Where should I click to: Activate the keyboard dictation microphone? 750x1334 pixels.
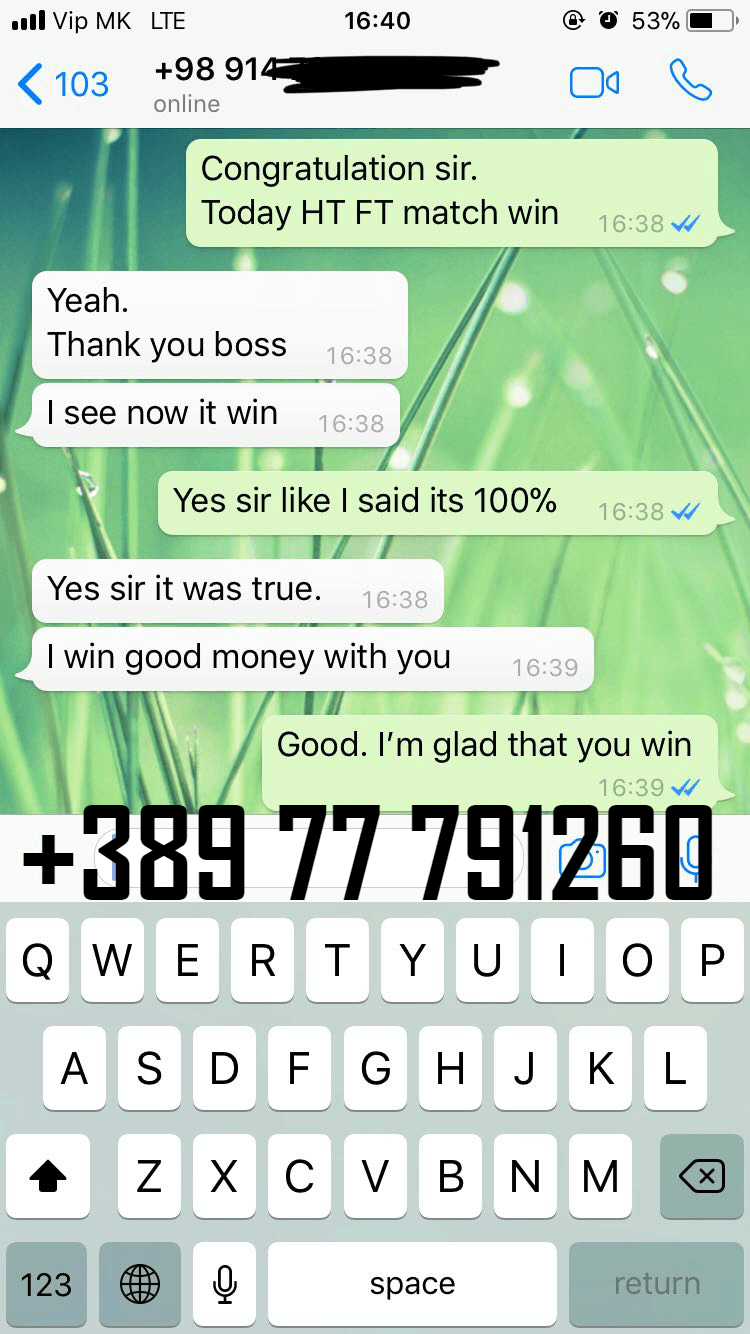click(x=225, y=1284)
